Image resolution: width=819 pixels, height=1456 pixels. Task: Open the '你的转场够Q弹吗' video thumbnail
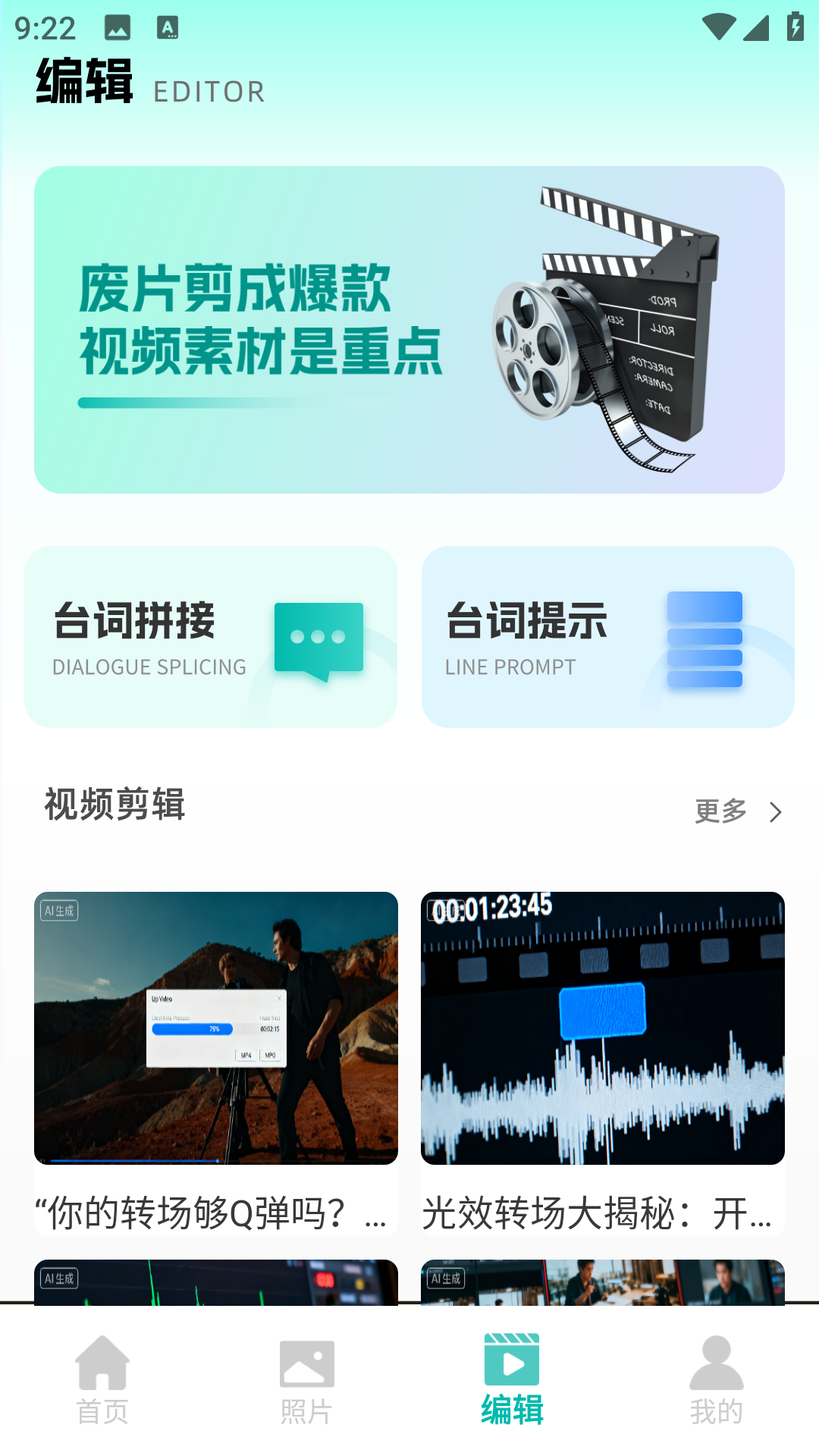215,1029
